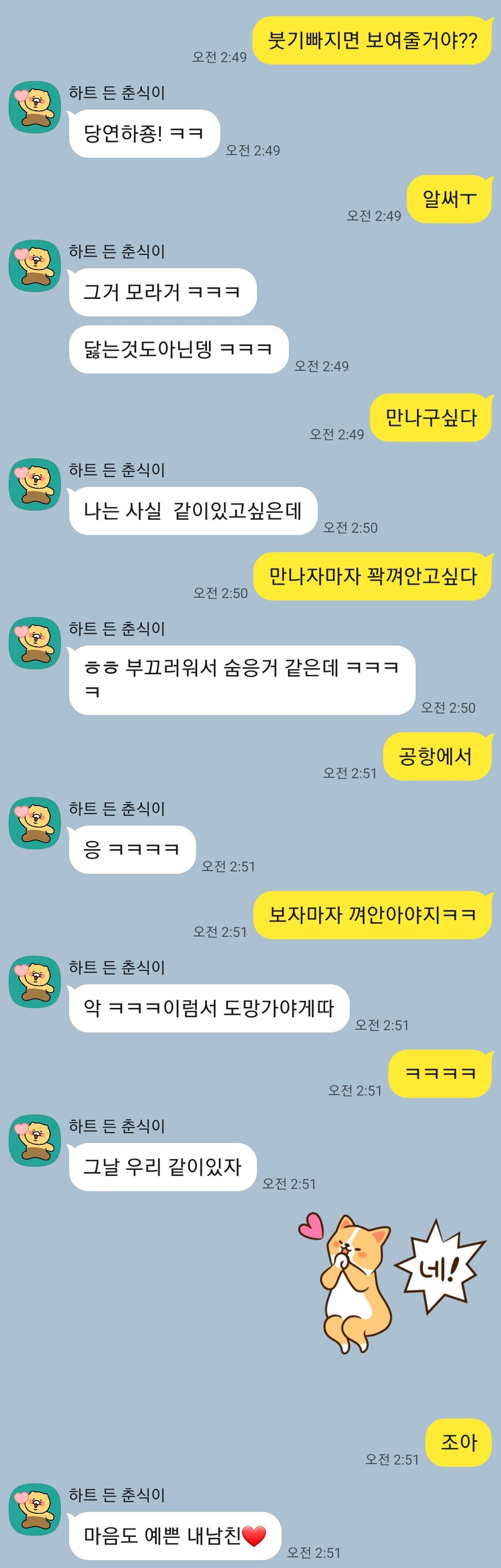Open the avatar beside 그날 우리 같이있자
The image size is (501, 1568).
[x=35, y=1141]
